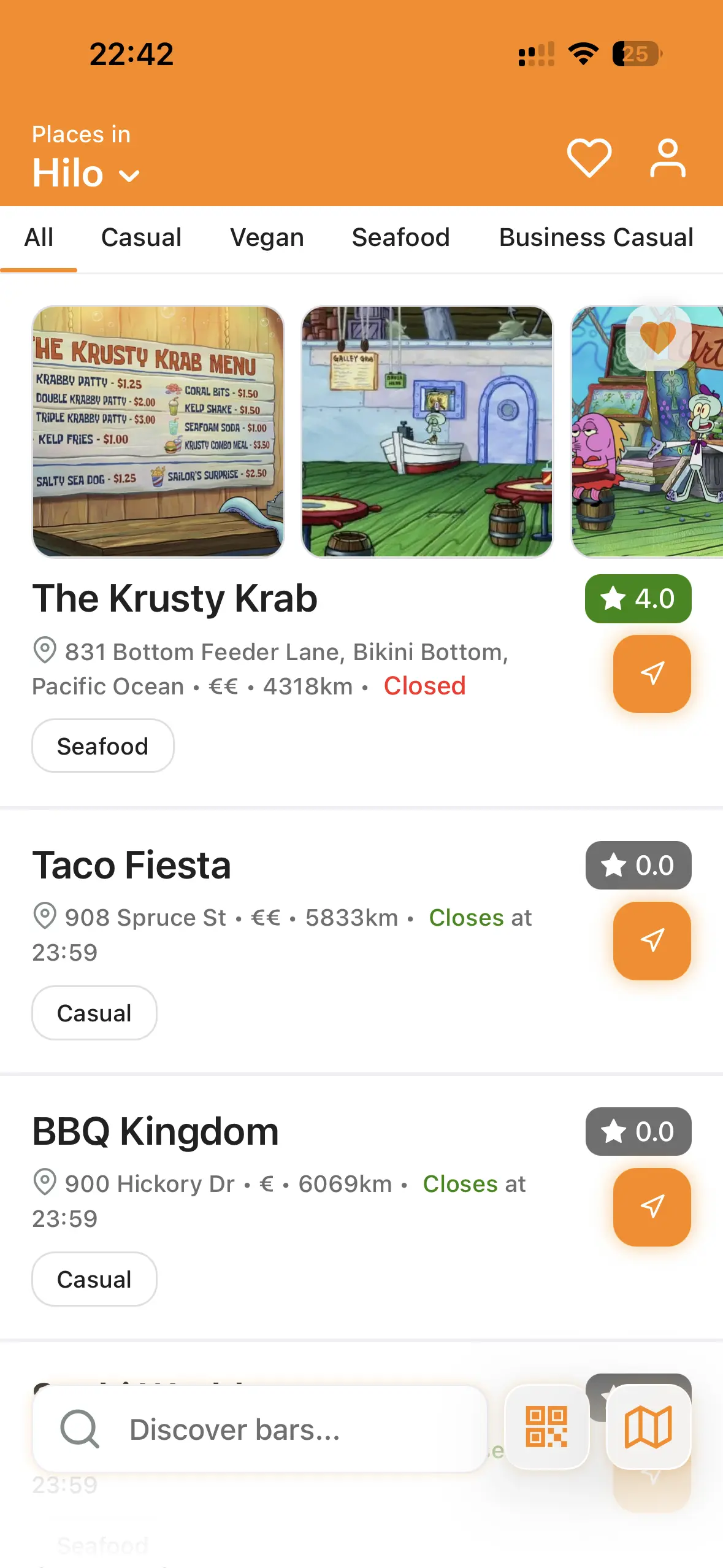Open directions to The Krusty Krab
723x1568 pixels.
[x=652, y=674]
